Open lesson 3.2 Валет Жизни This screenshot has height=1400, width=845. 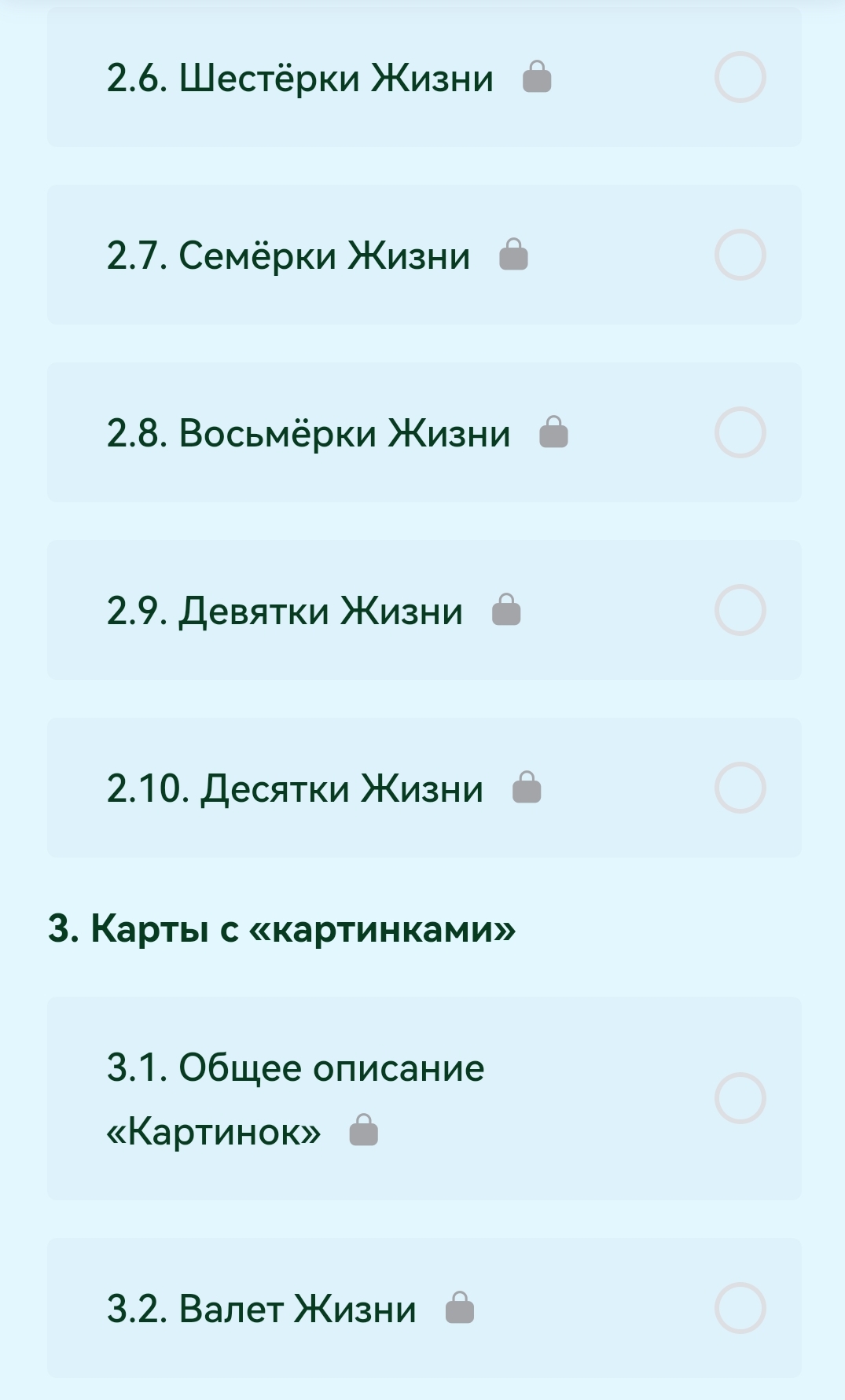(x=262, y=1309)
